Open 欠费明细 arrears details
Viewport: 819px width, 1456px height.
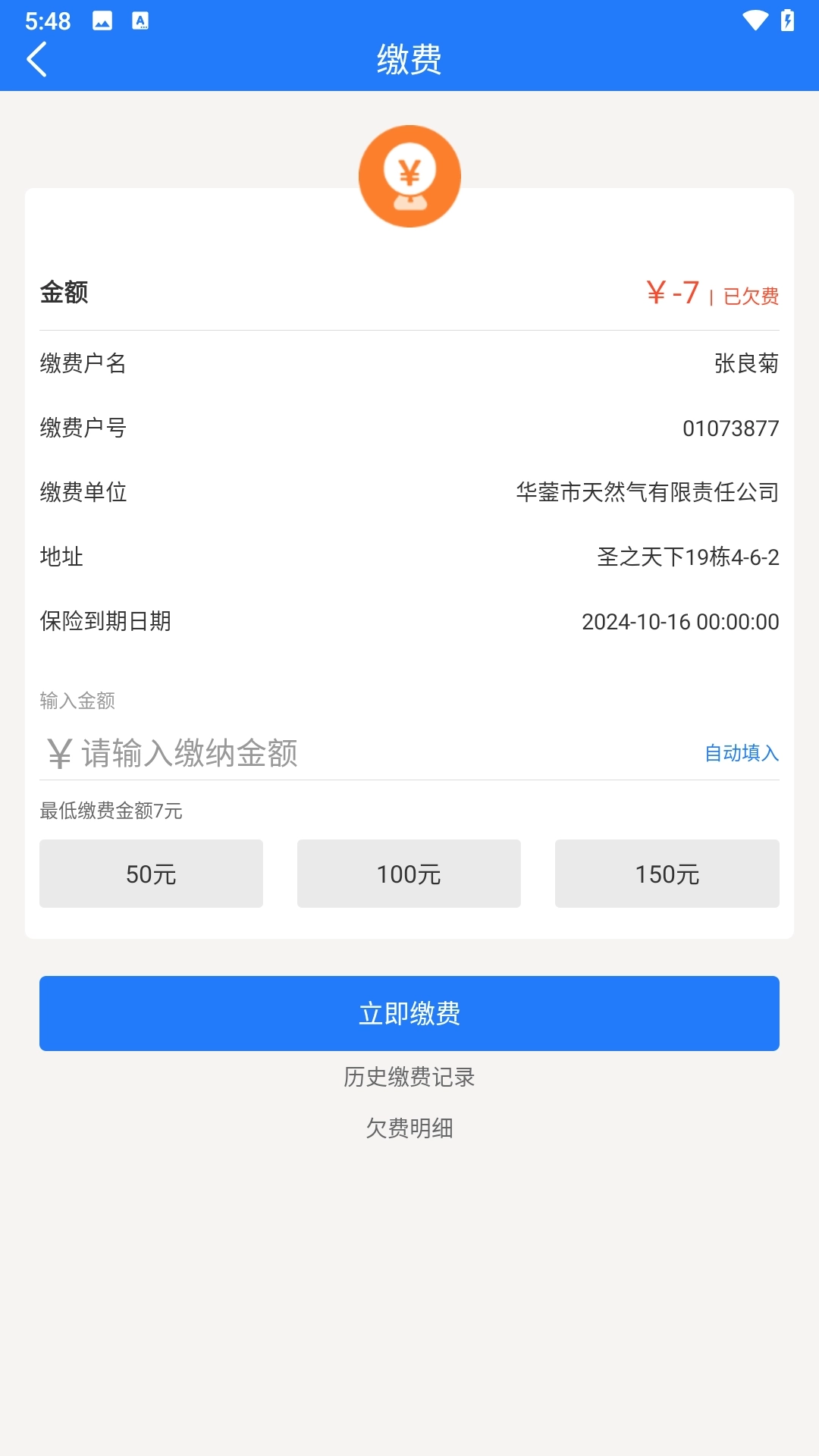[x=409, y=1128]
